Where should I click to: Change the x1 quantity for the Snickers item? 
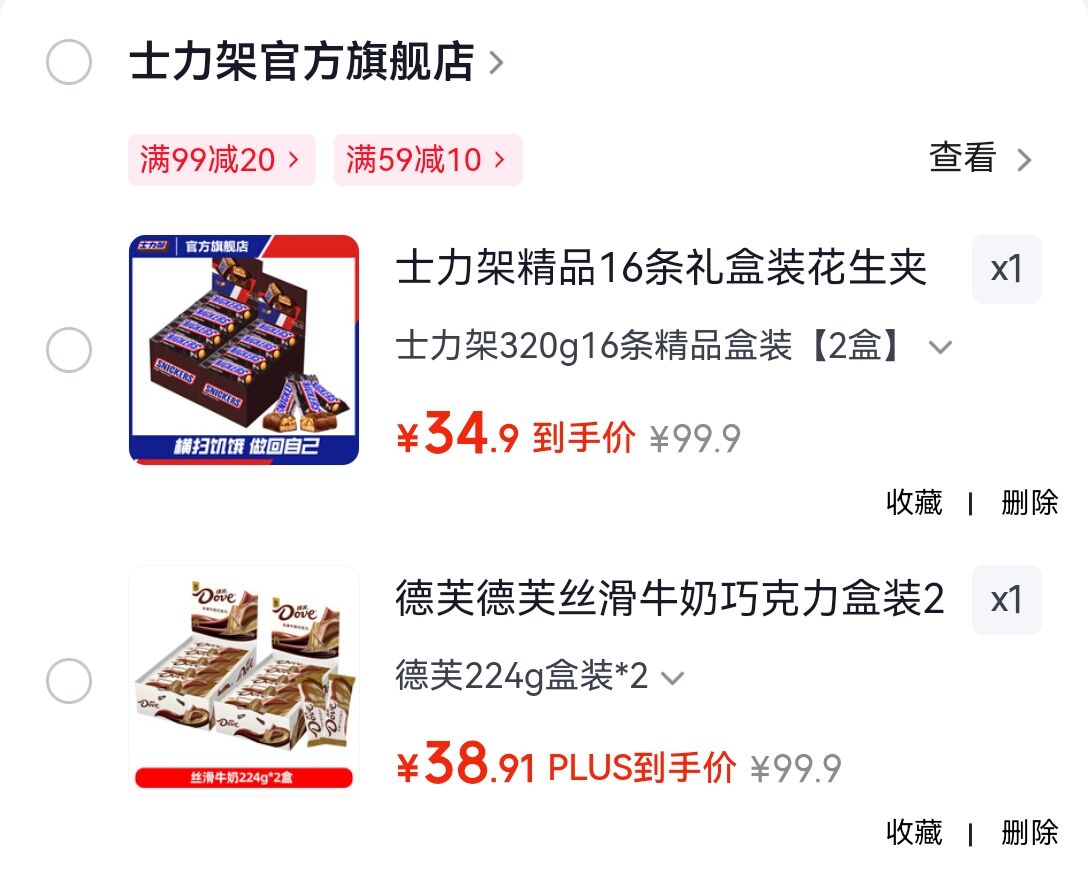[x=1006, y=269]
